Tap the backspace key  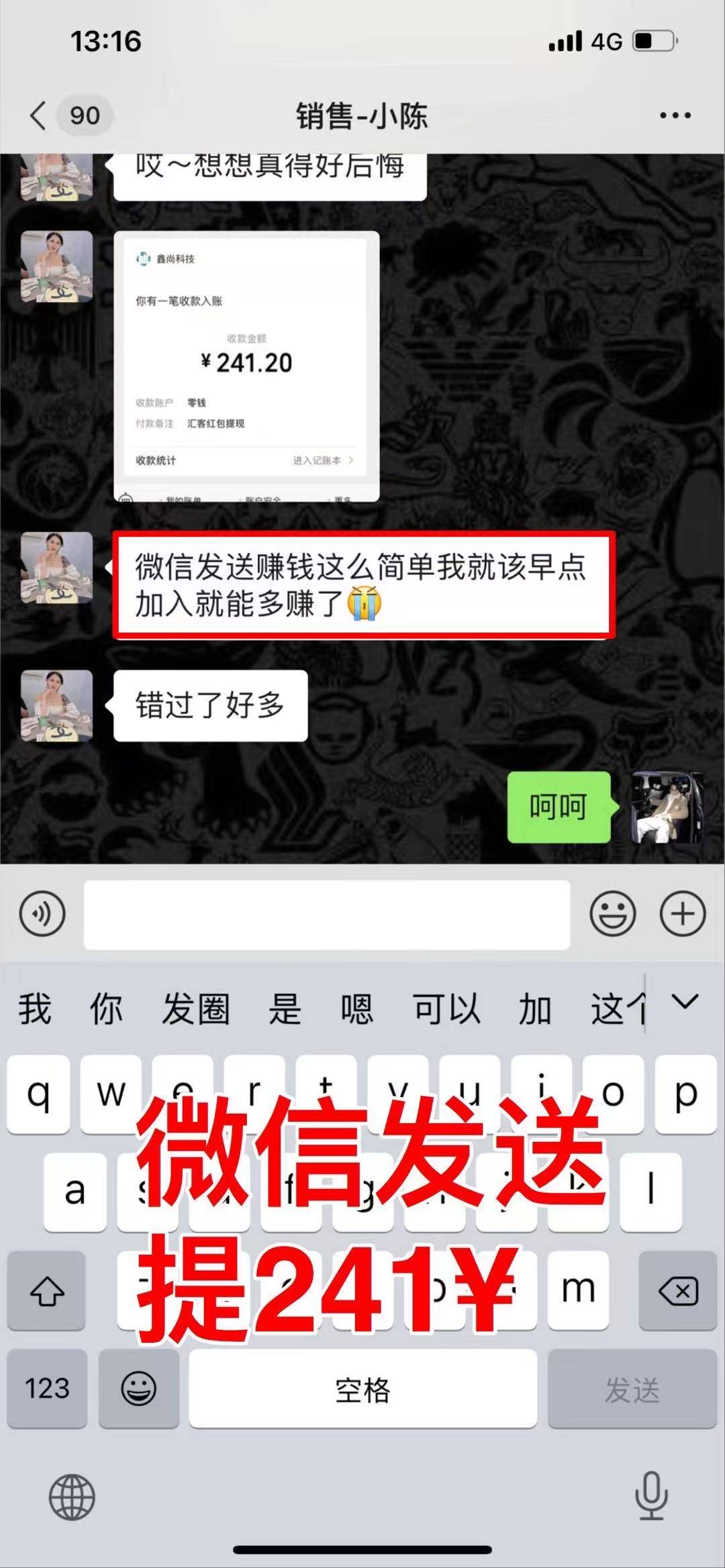point(678,1290)
